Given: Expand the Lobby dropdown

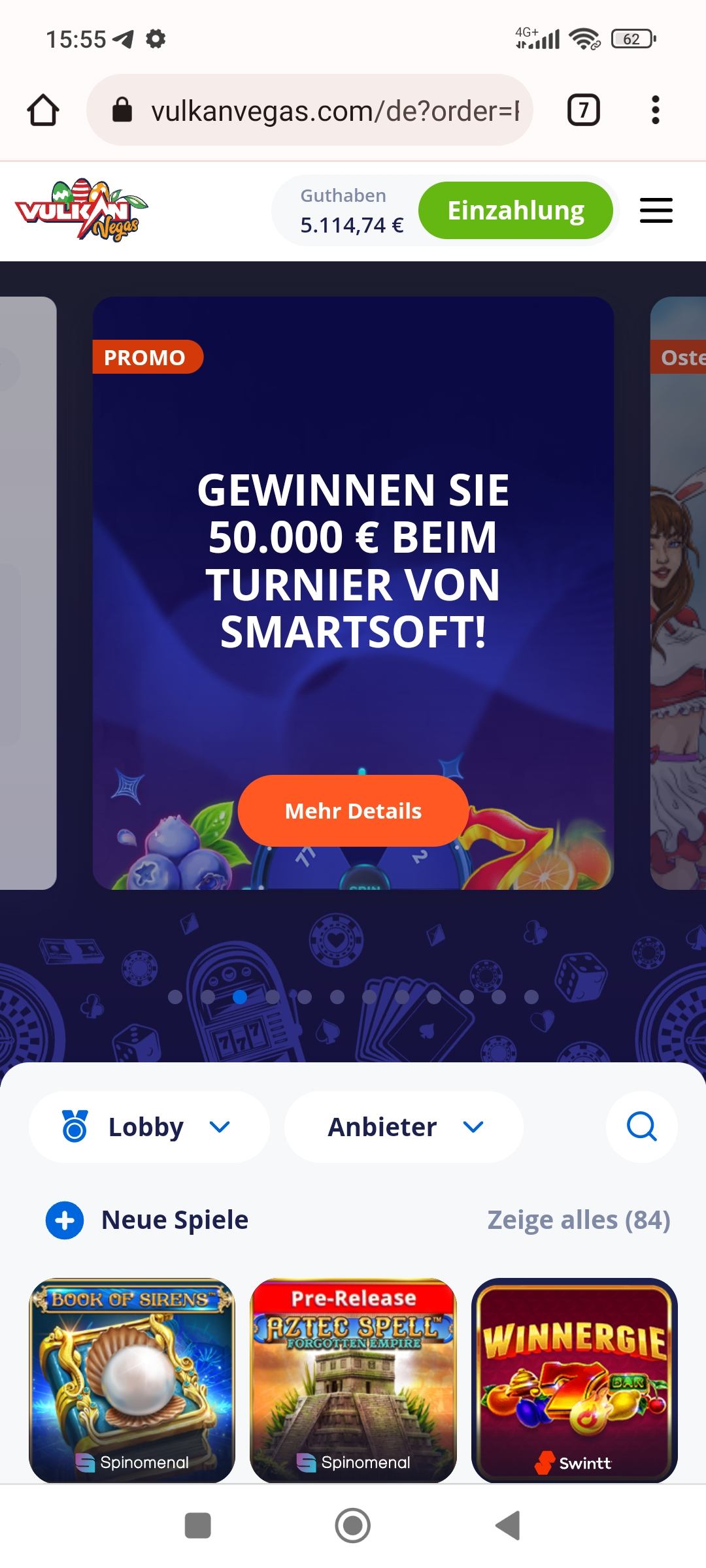Looking at the screenshot, I should coord(148,1126).
